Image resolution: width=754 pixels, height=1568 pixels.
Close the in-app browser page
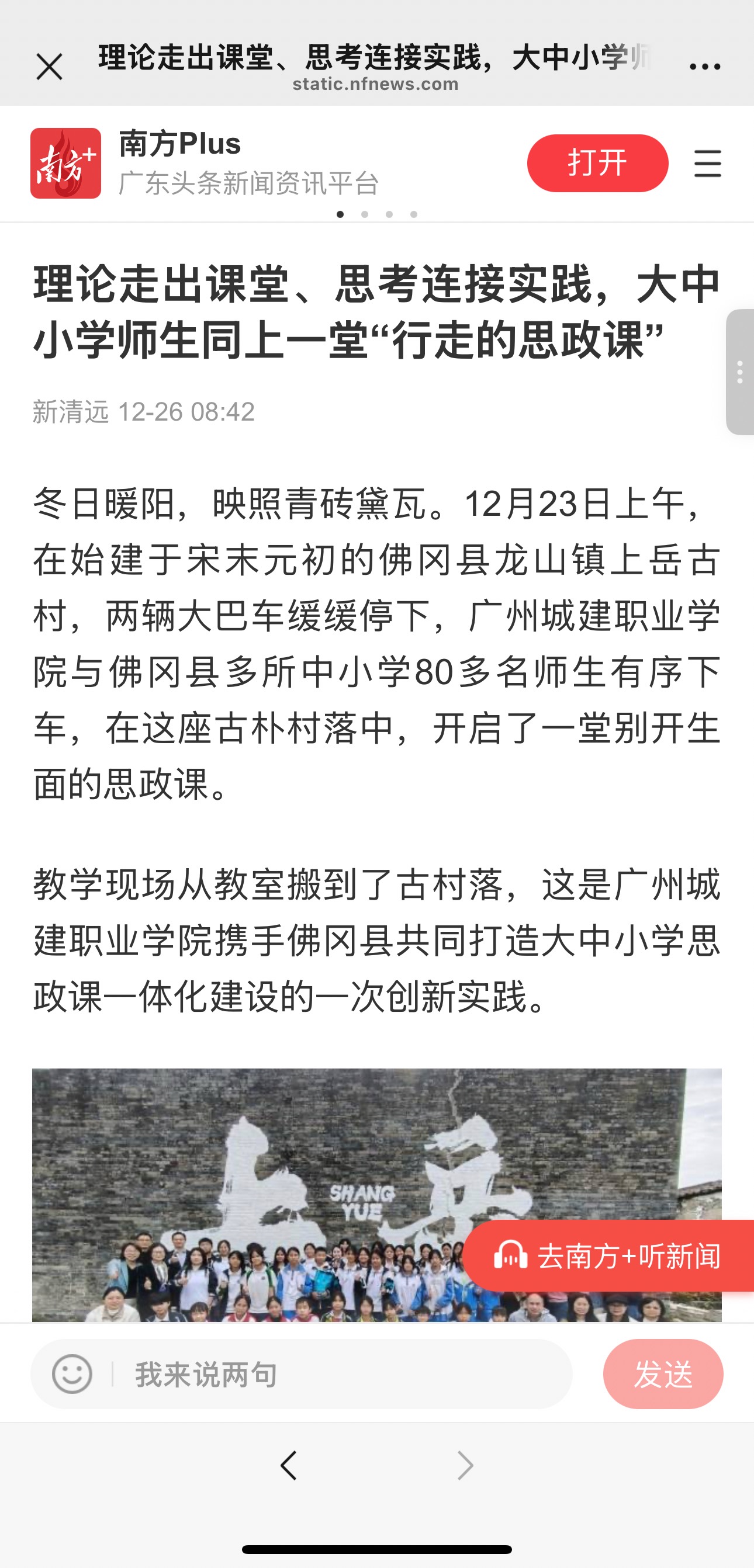pos(49,67)
